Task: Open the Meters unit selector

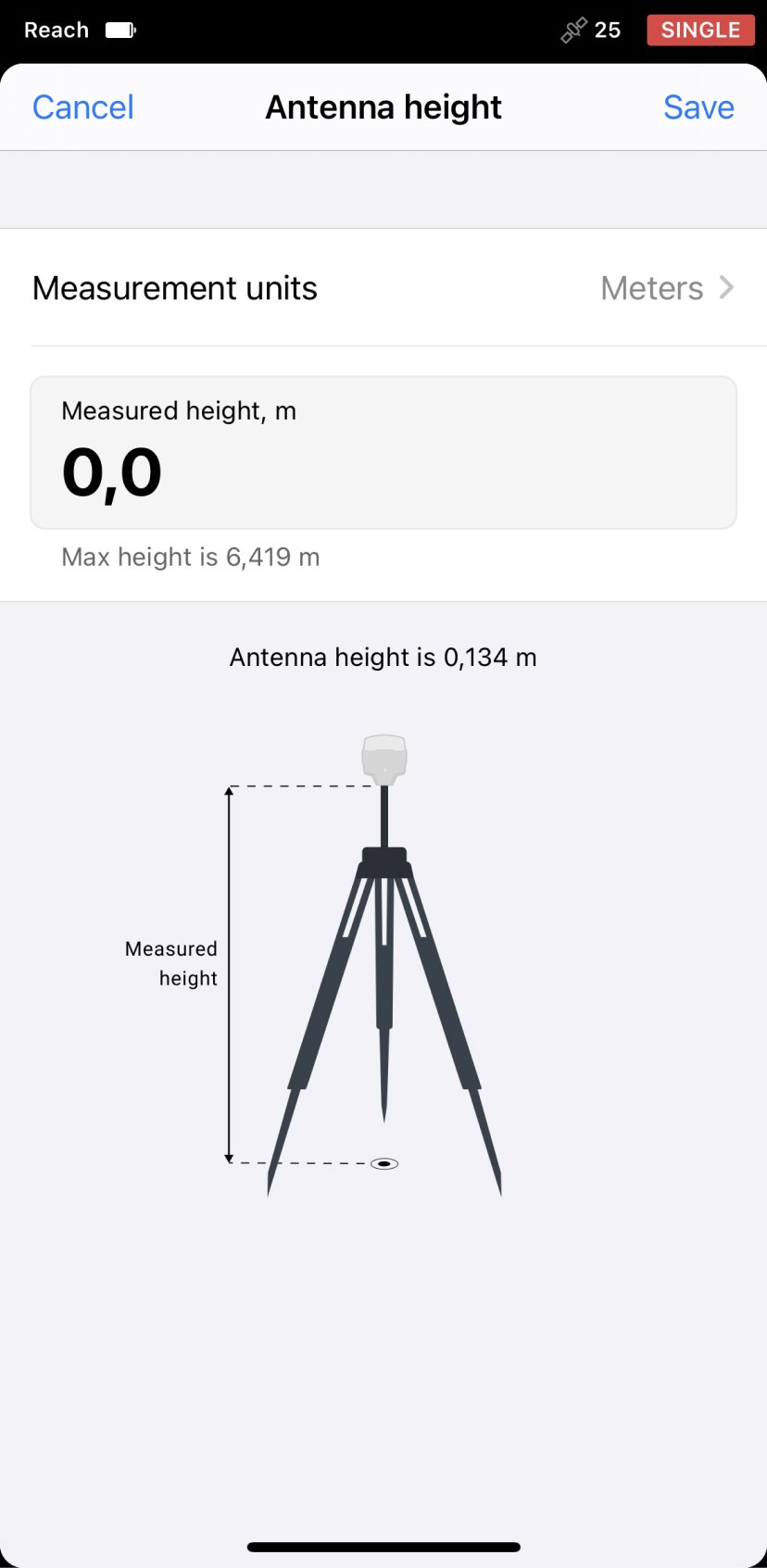Action: 651,288
